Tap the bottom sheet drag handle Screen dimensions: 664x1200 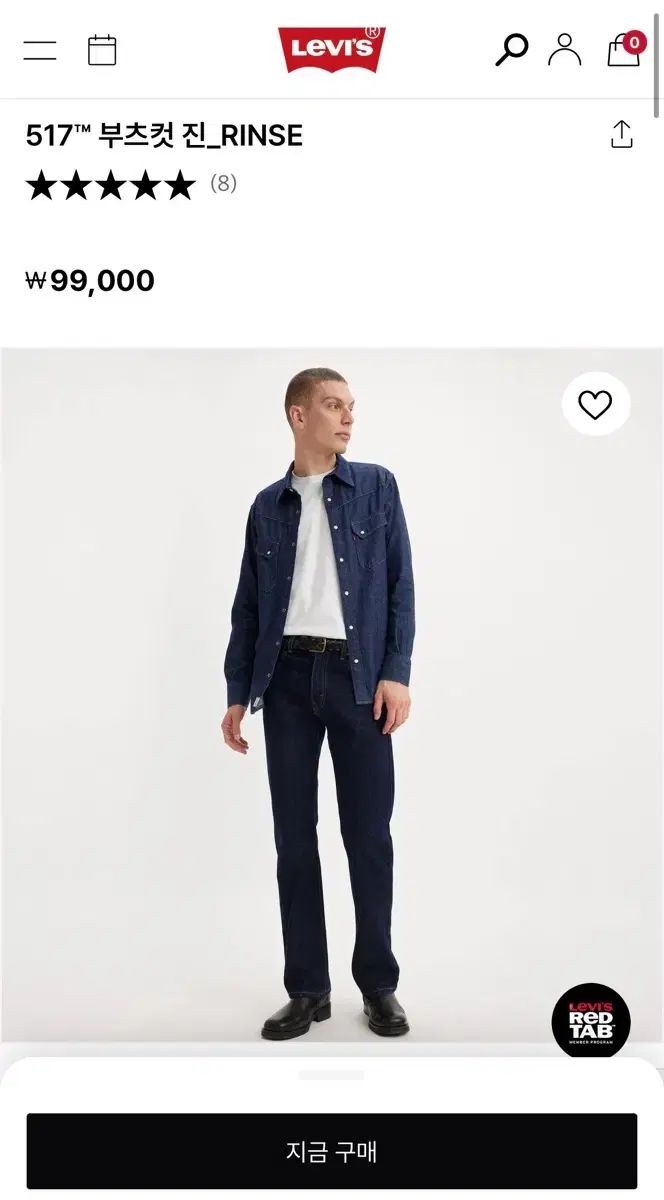click(x=332, y=1075)
